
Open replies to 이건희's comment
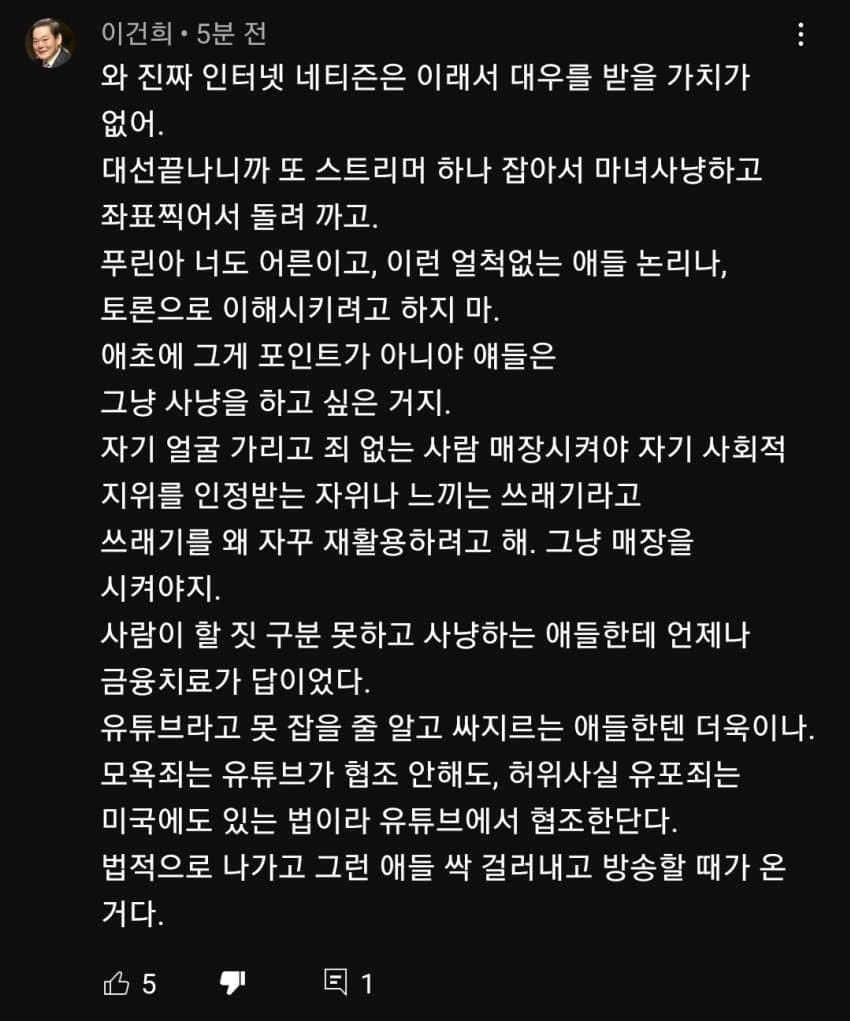click(x=337, y=984)
